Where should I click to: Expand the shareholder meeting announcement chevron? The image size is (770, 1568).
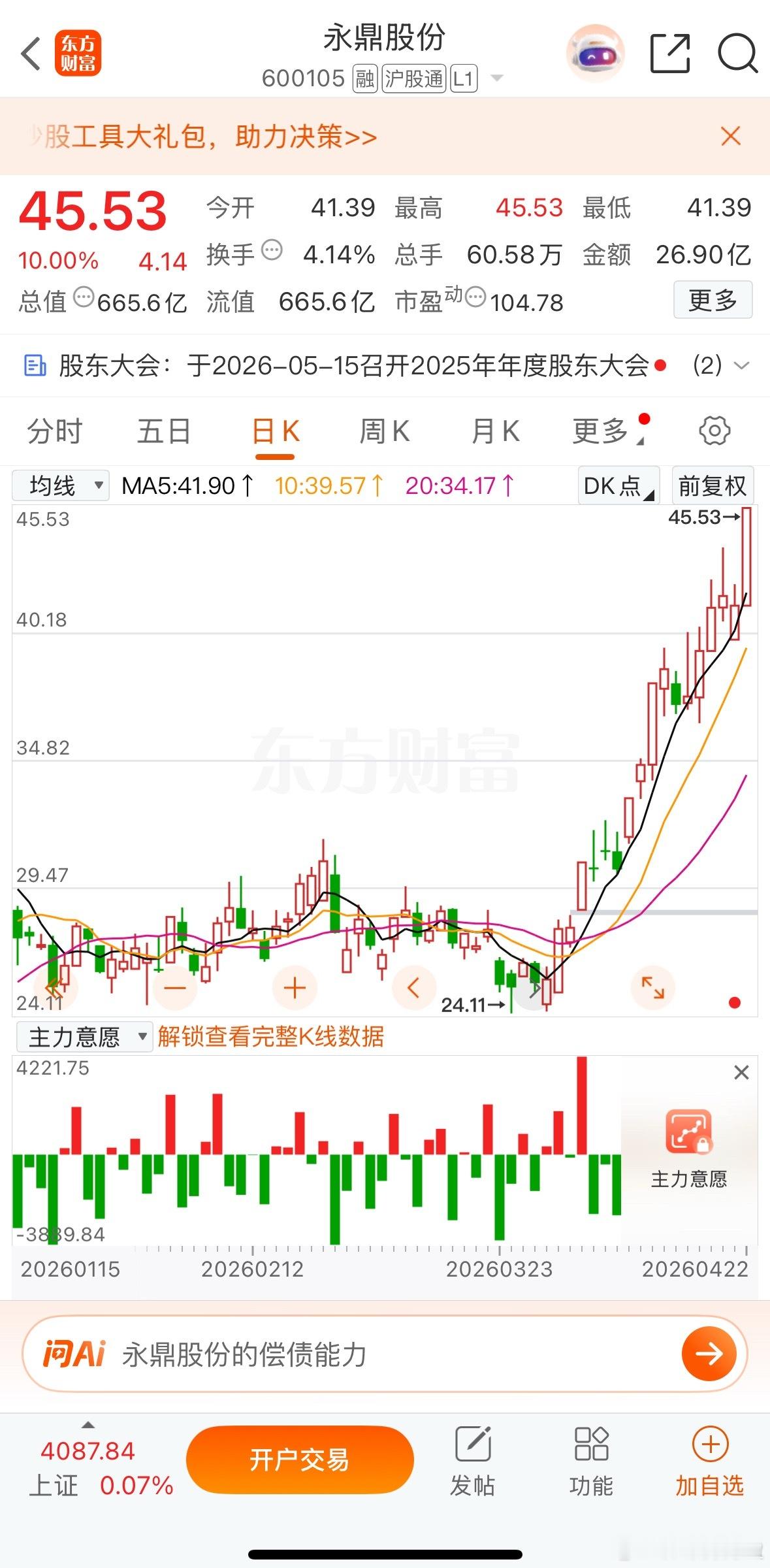[x=742, y=366]
